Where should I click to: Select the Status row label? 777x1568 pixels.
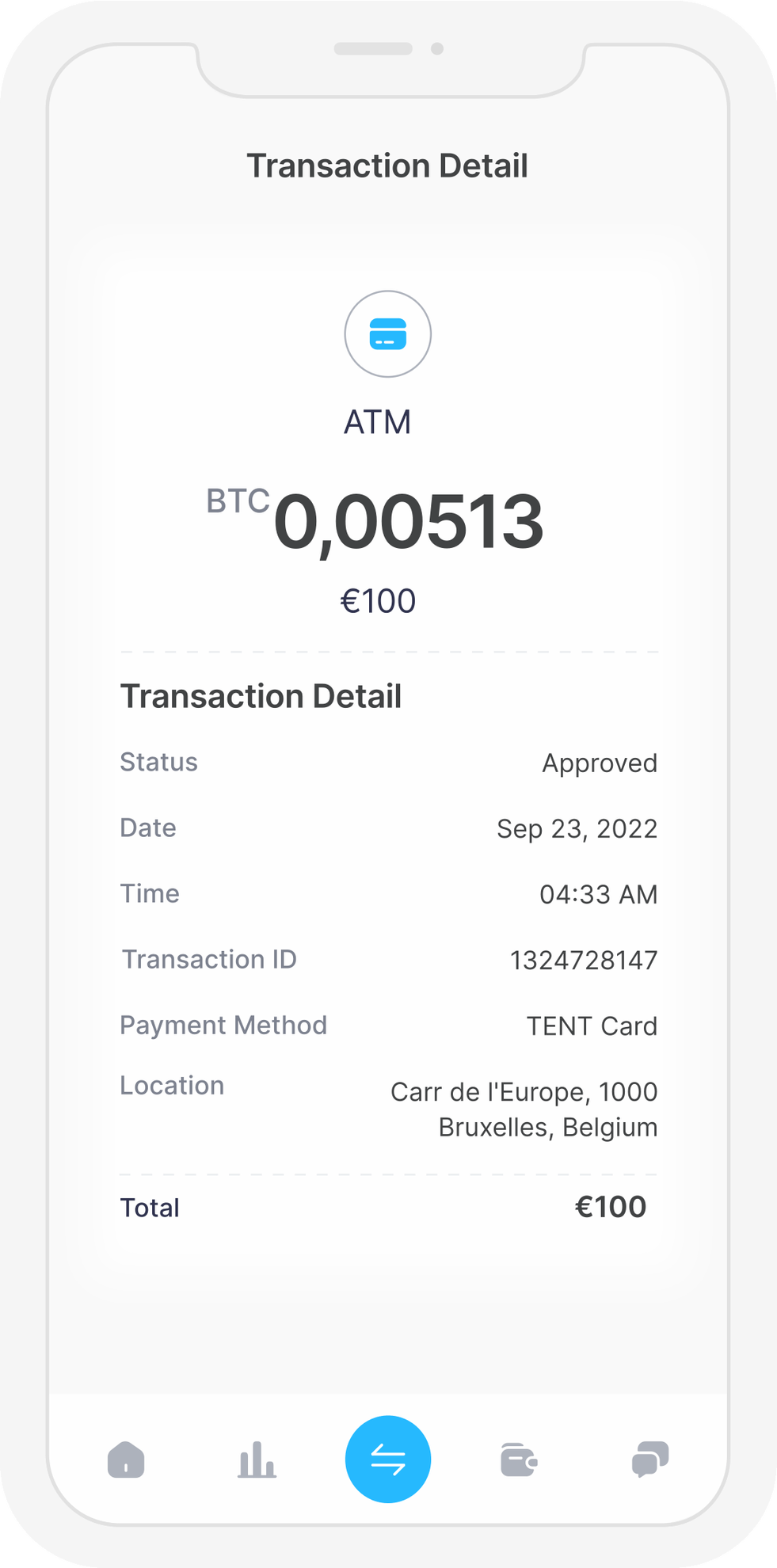pos(158,763)
